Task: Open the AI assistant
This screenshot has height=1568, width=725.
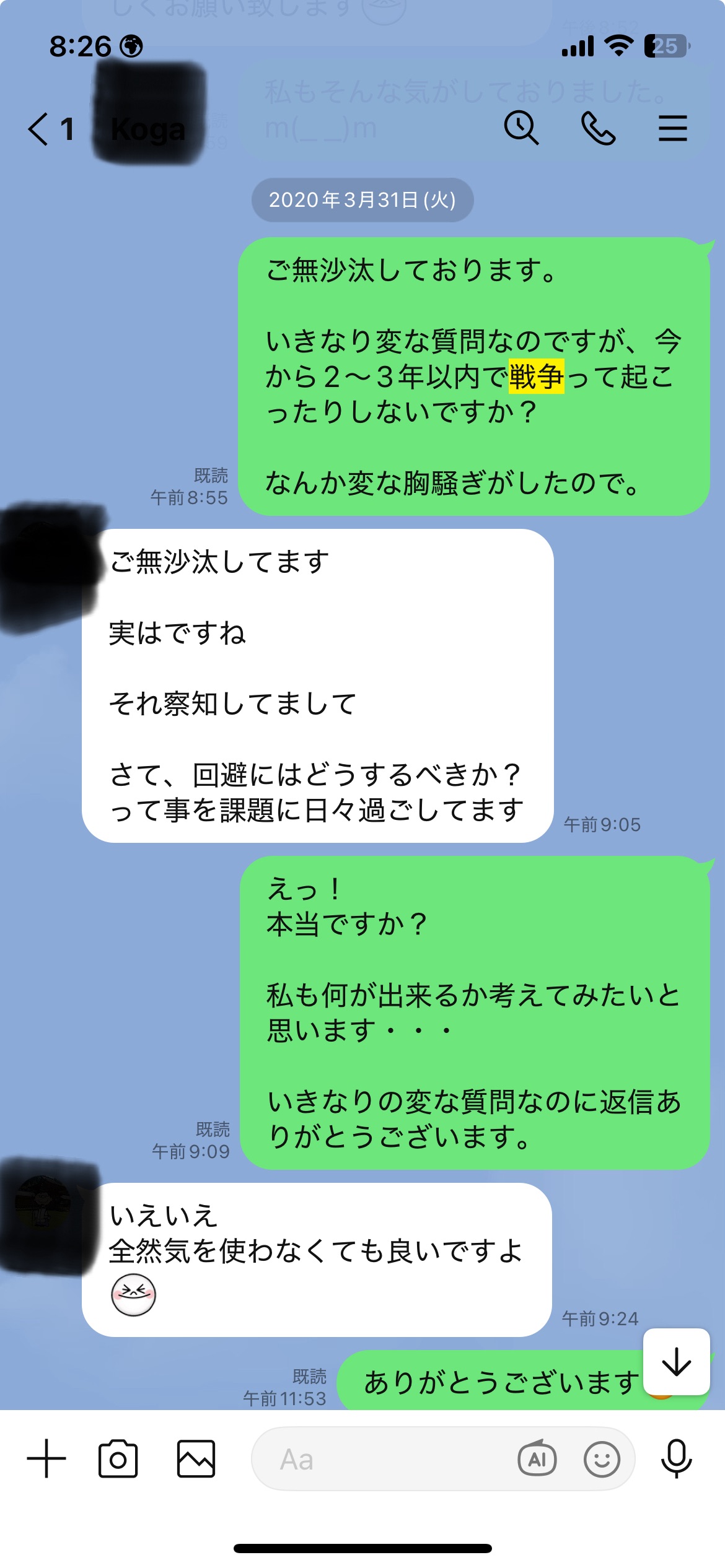Action: (x=537, y=1459)
